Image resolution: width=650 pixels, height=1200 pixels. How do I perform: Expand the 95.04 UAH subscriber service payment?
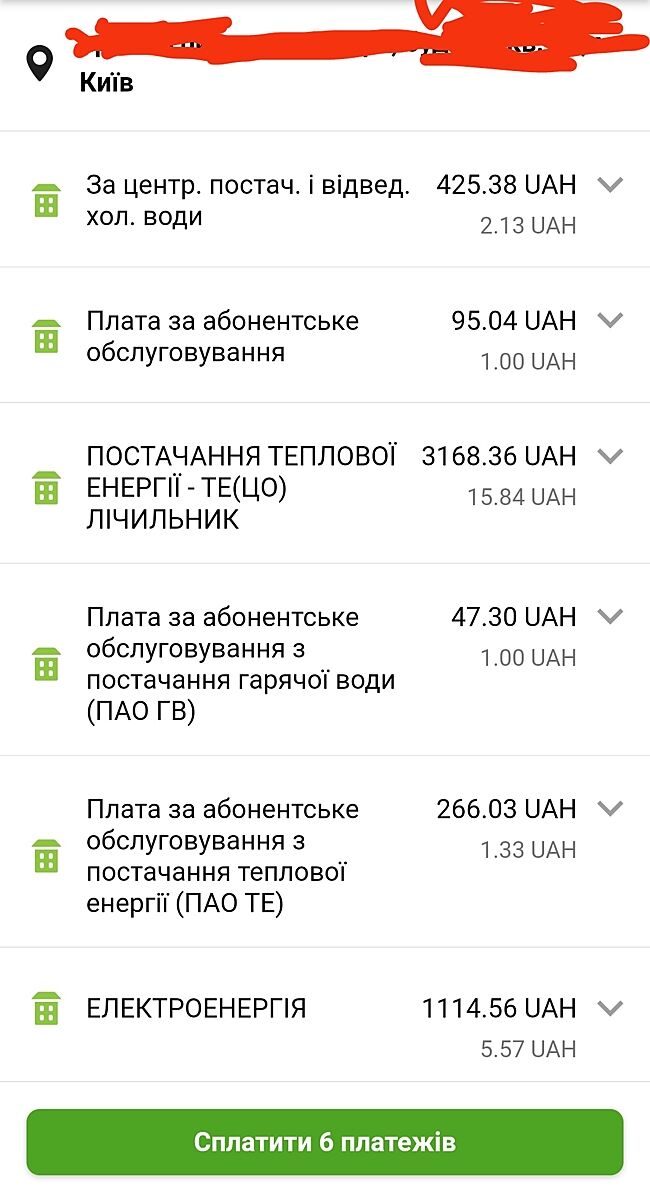610,321
